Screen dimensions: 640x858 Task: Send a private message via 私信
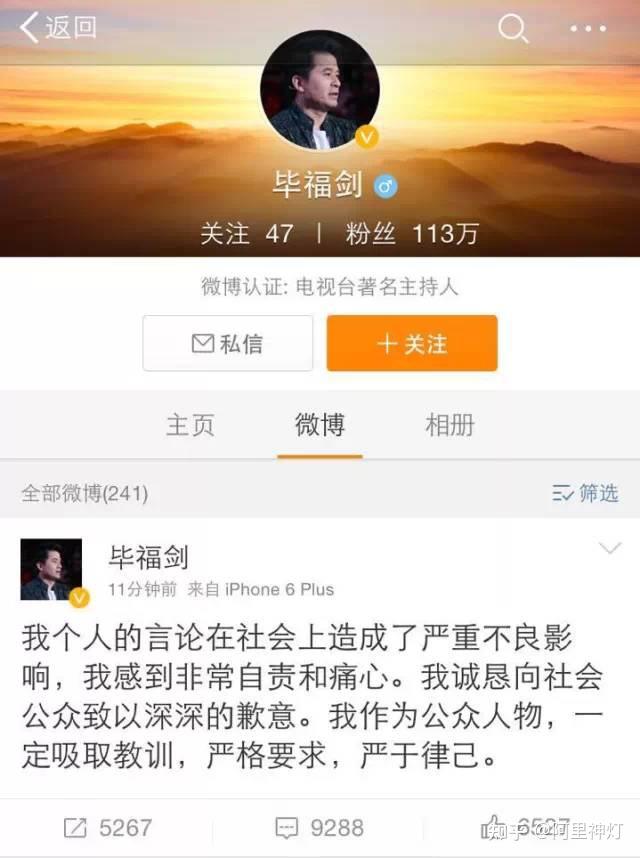(227, 343)
